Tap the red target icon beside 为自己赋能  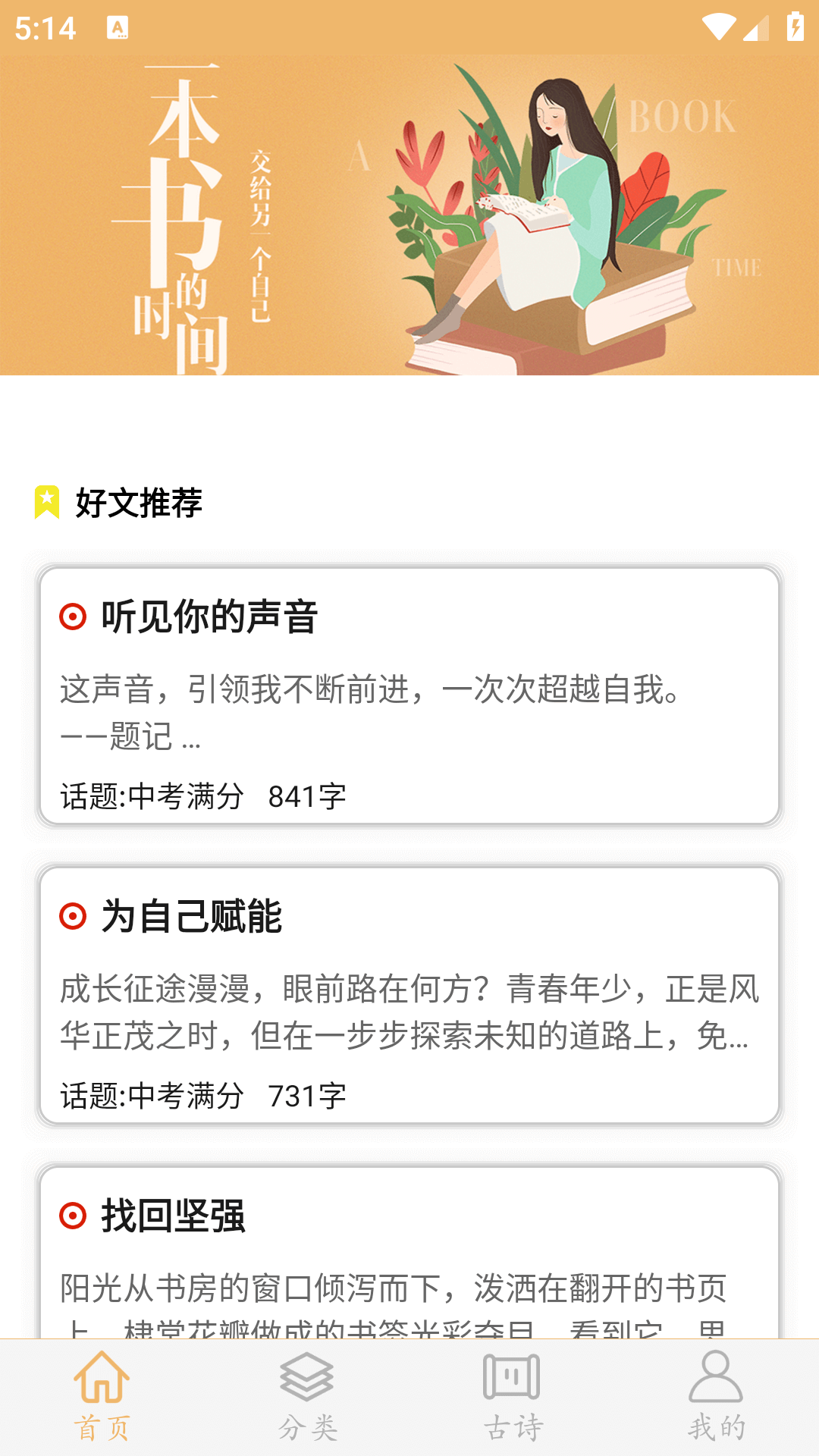72,917
